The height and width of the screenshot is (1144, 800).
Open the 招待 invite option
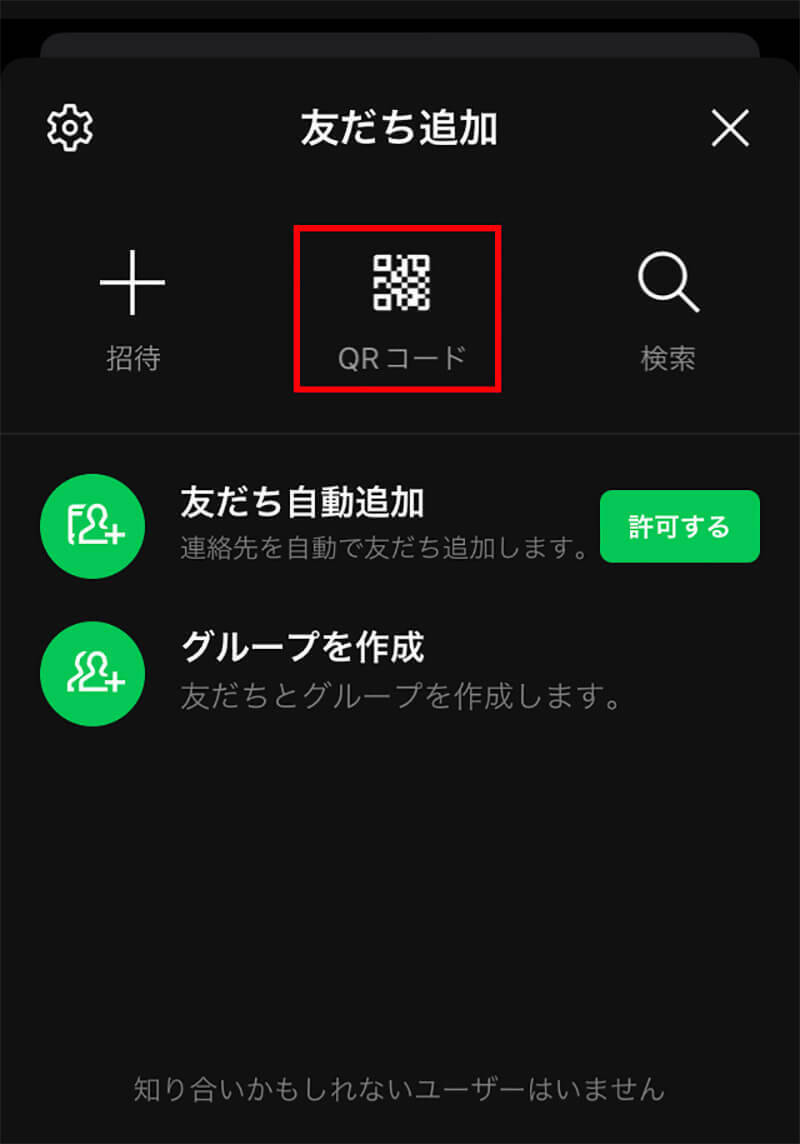(x=132, y=308)
